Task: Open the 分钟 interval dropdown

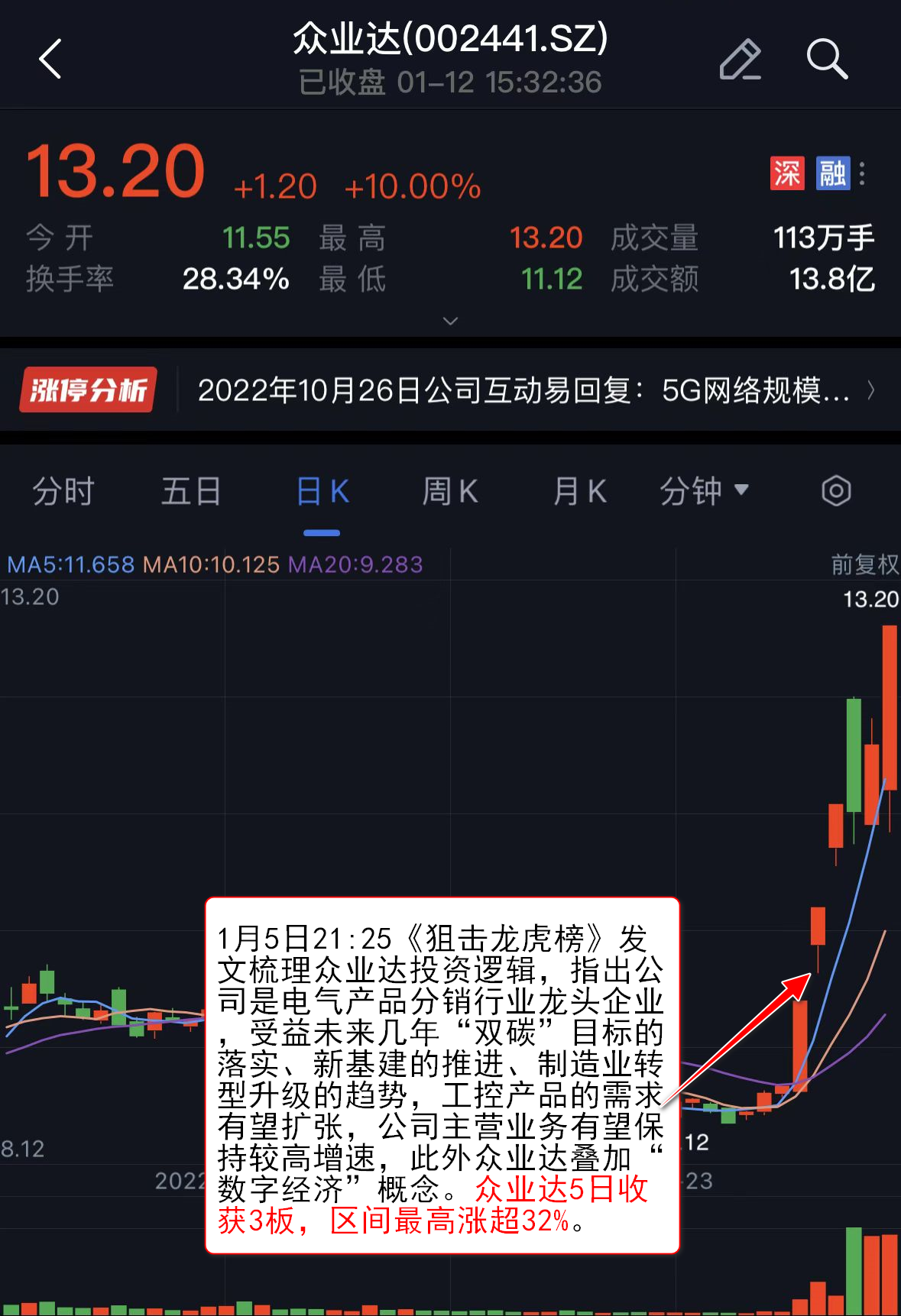Action: pyautogui.click(x=704, y=491)
